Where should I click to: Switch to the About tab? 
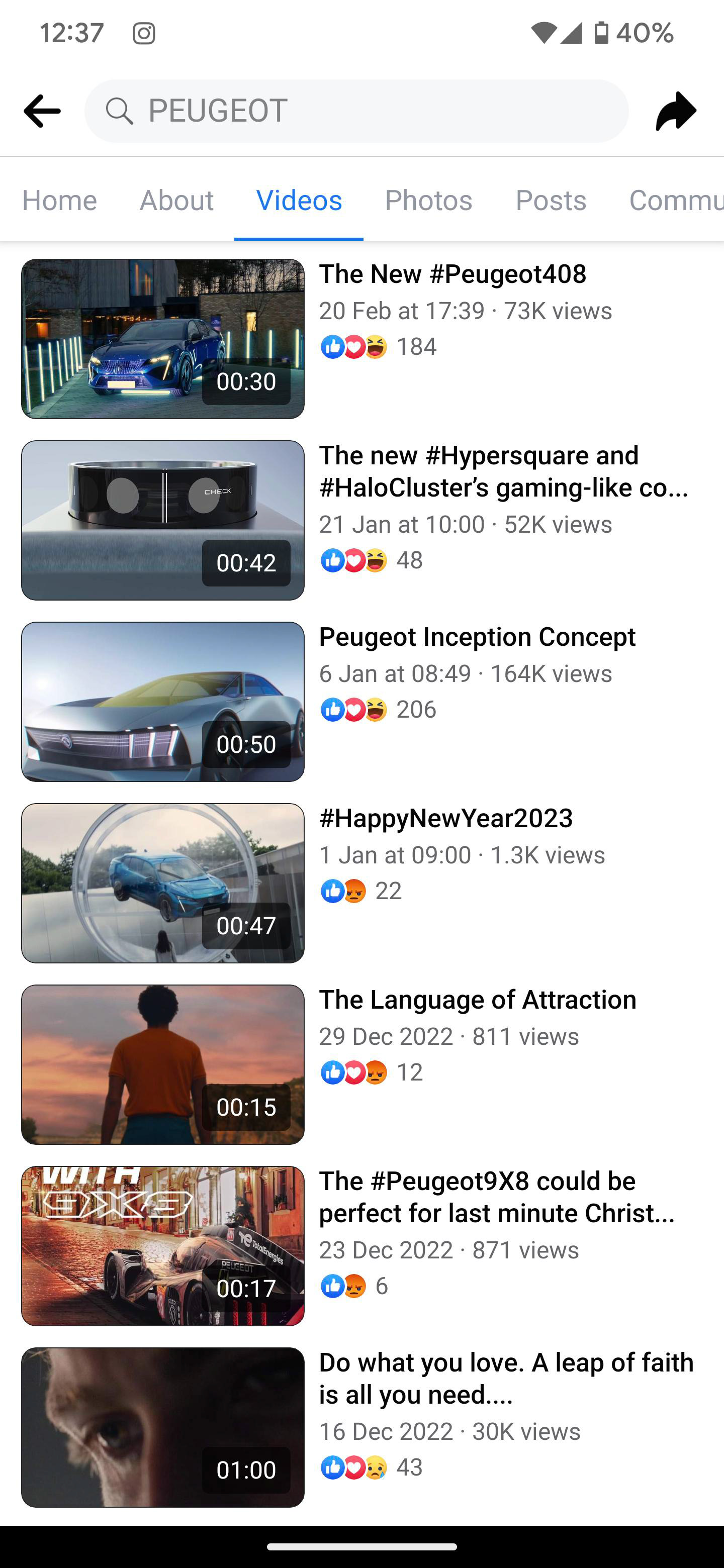pos(176,200)
